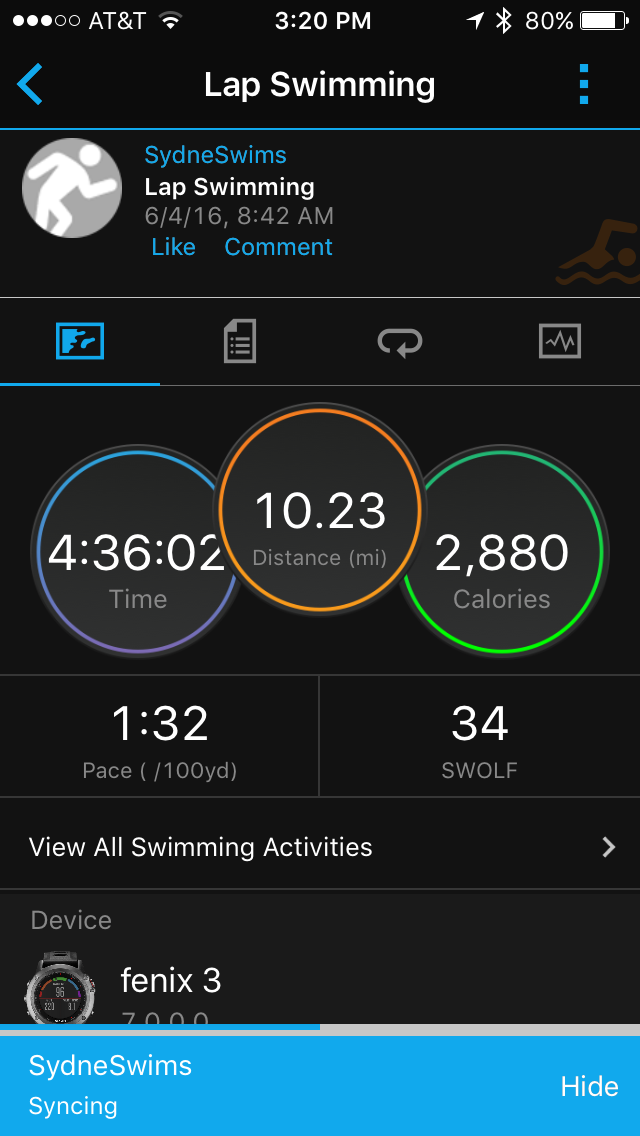Open the fenix 3 device entry
This screenshot has height=1136, width=640.
tap(170, 981)
